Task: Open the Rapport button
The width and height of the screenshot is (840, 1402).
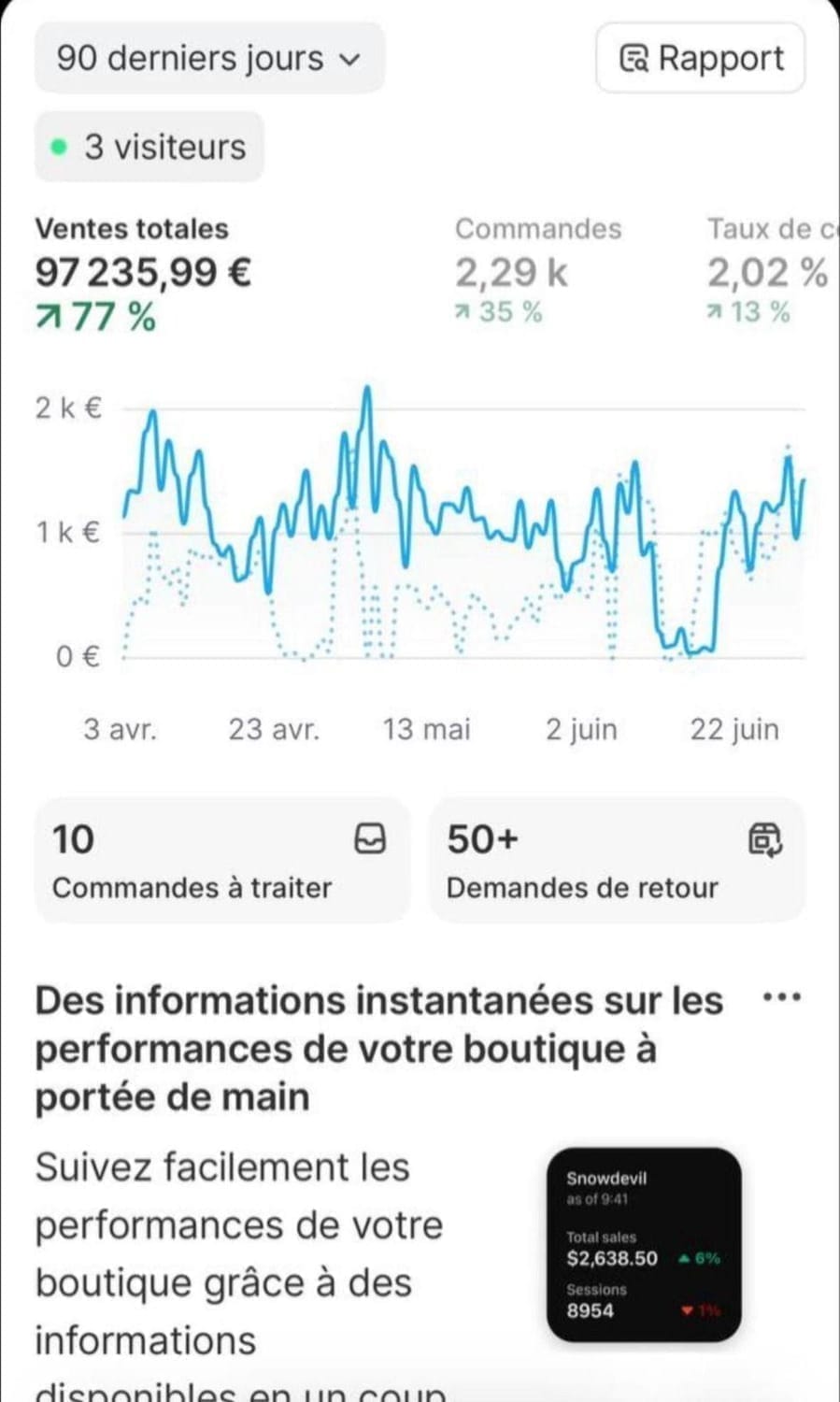Action: (701, 58)
